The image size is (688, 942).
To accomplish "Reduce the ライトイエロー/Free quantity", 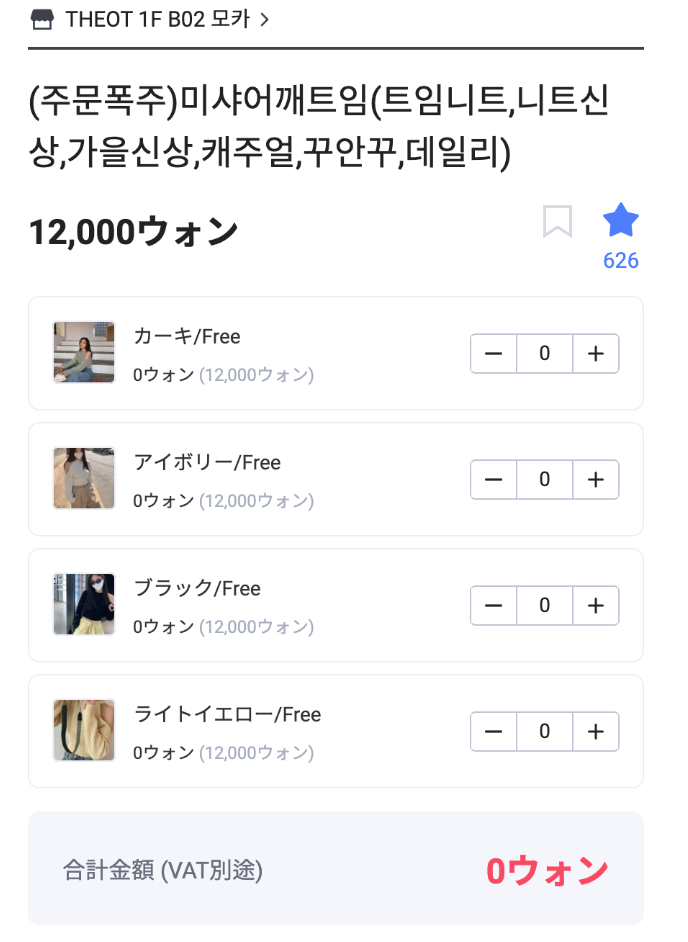I will tap(494, 732).
